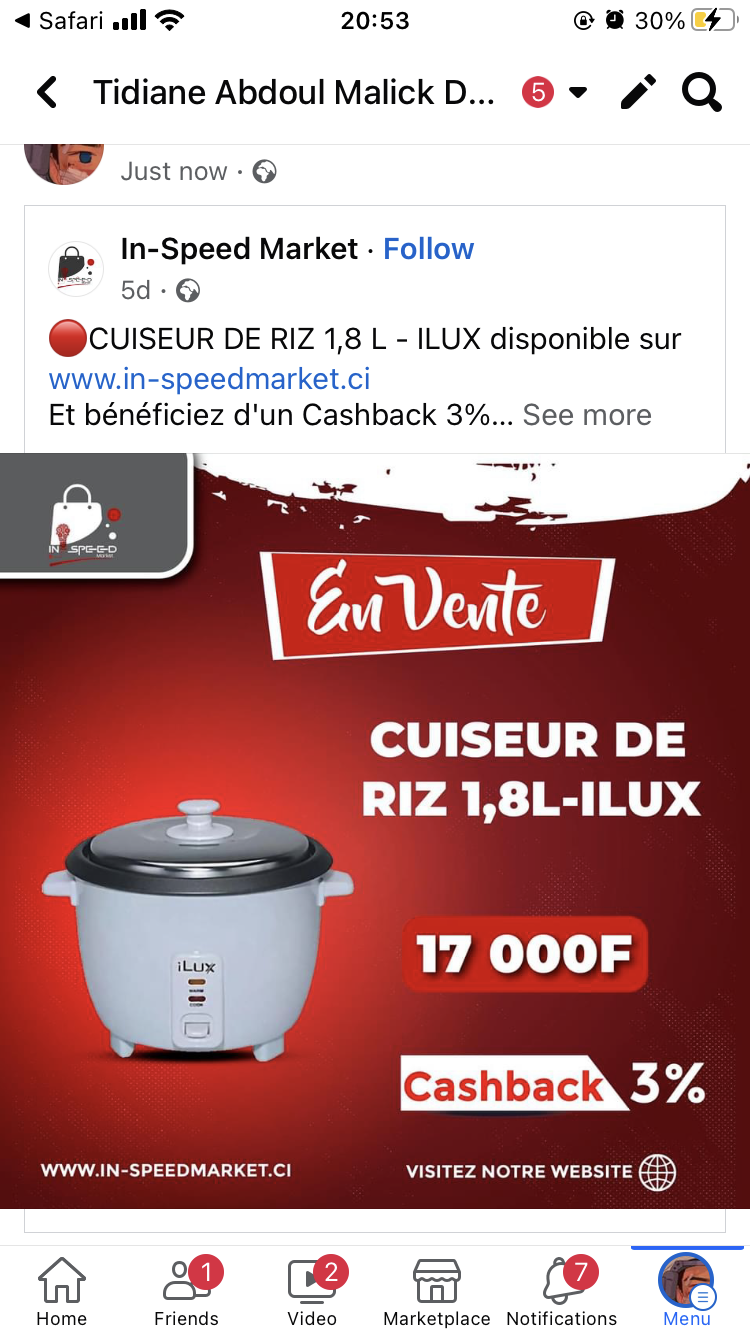
Task: Follow In-Speed Market page
Action: tap(429, 249)
